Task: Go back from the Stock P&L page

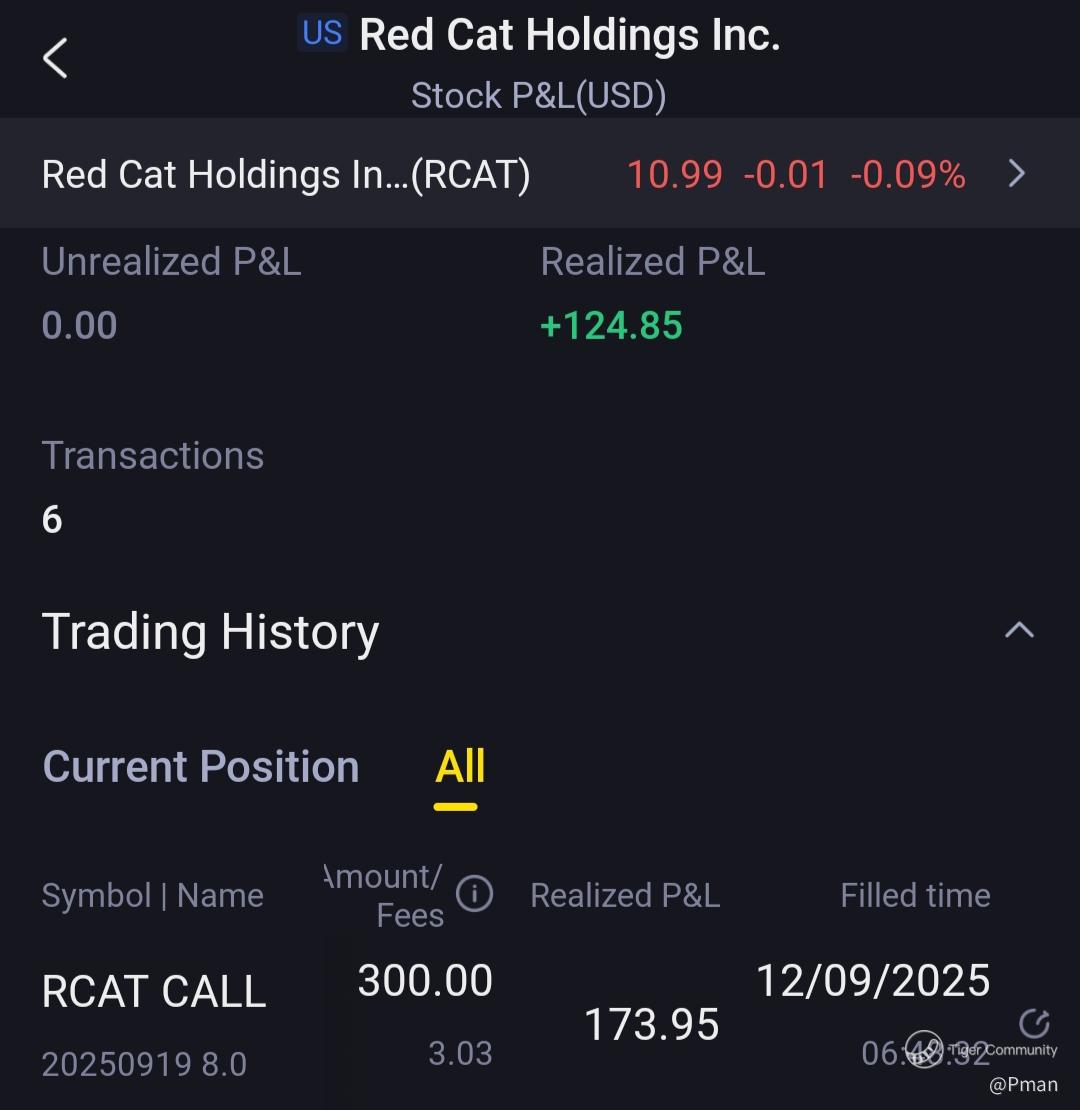Action: (56, 58)
